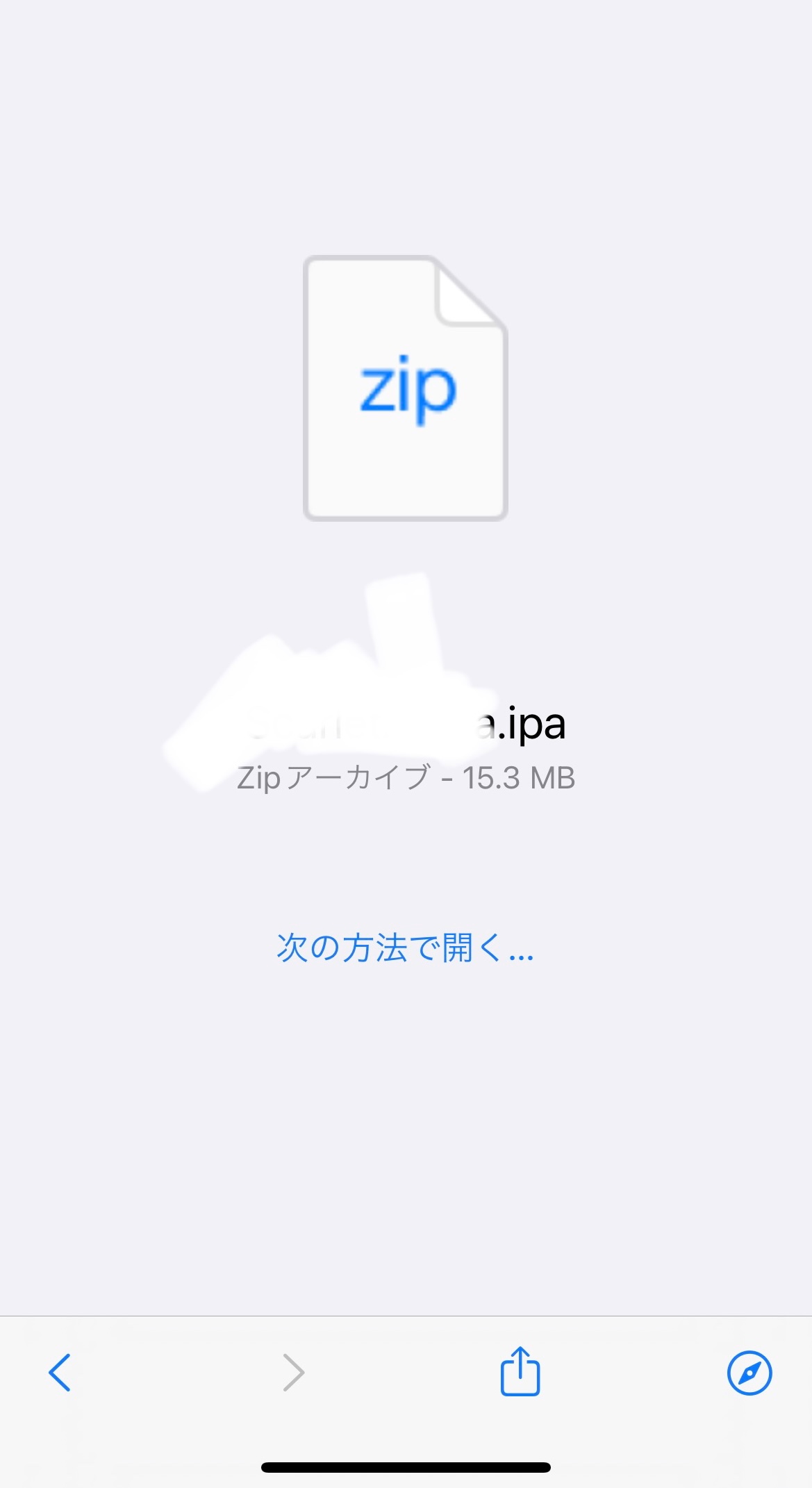This screenshot has width=812, height=1488.
Task: Go back to the previous page
Action: pyautogui.click(x=60, y=1373)
